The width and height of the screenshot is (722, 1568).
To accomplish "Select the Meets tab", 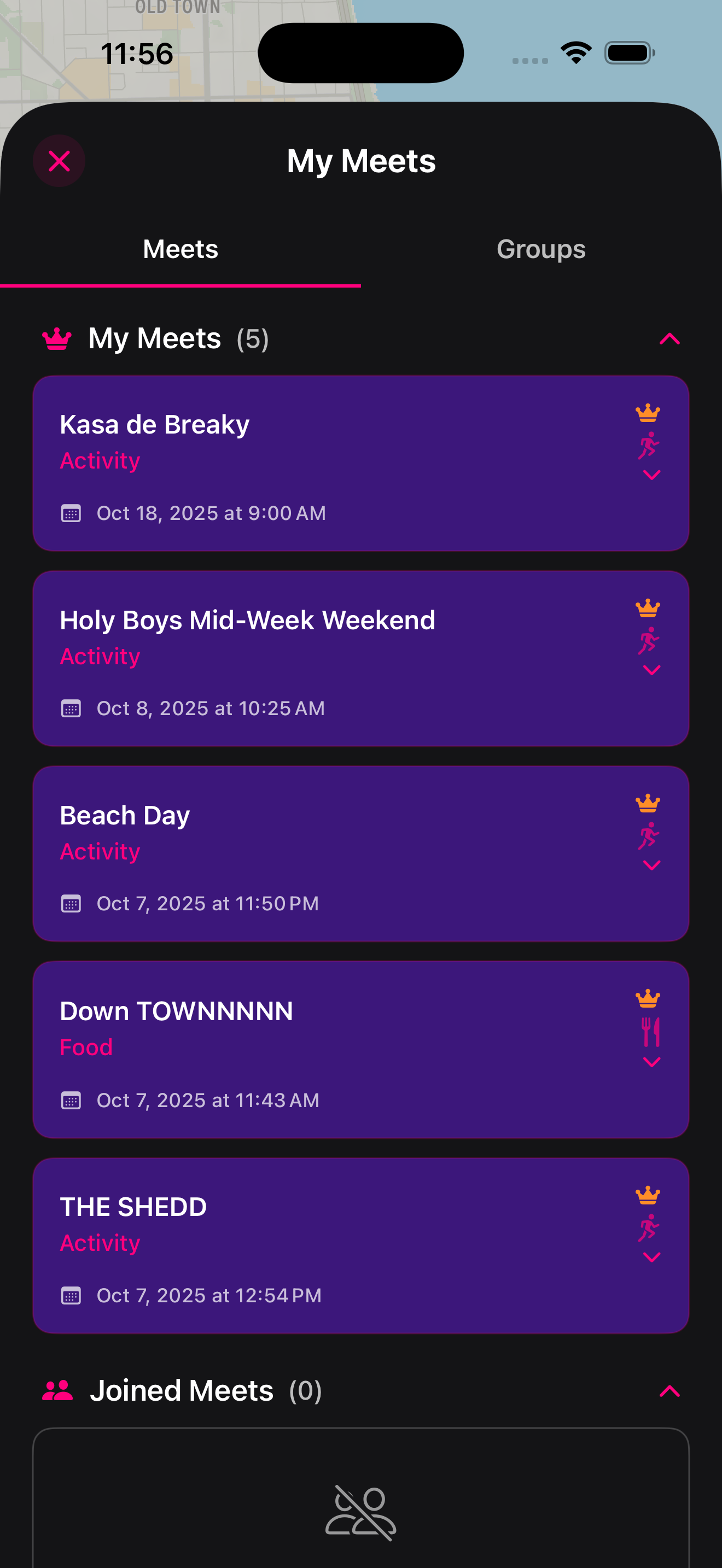I will point(180,249).
